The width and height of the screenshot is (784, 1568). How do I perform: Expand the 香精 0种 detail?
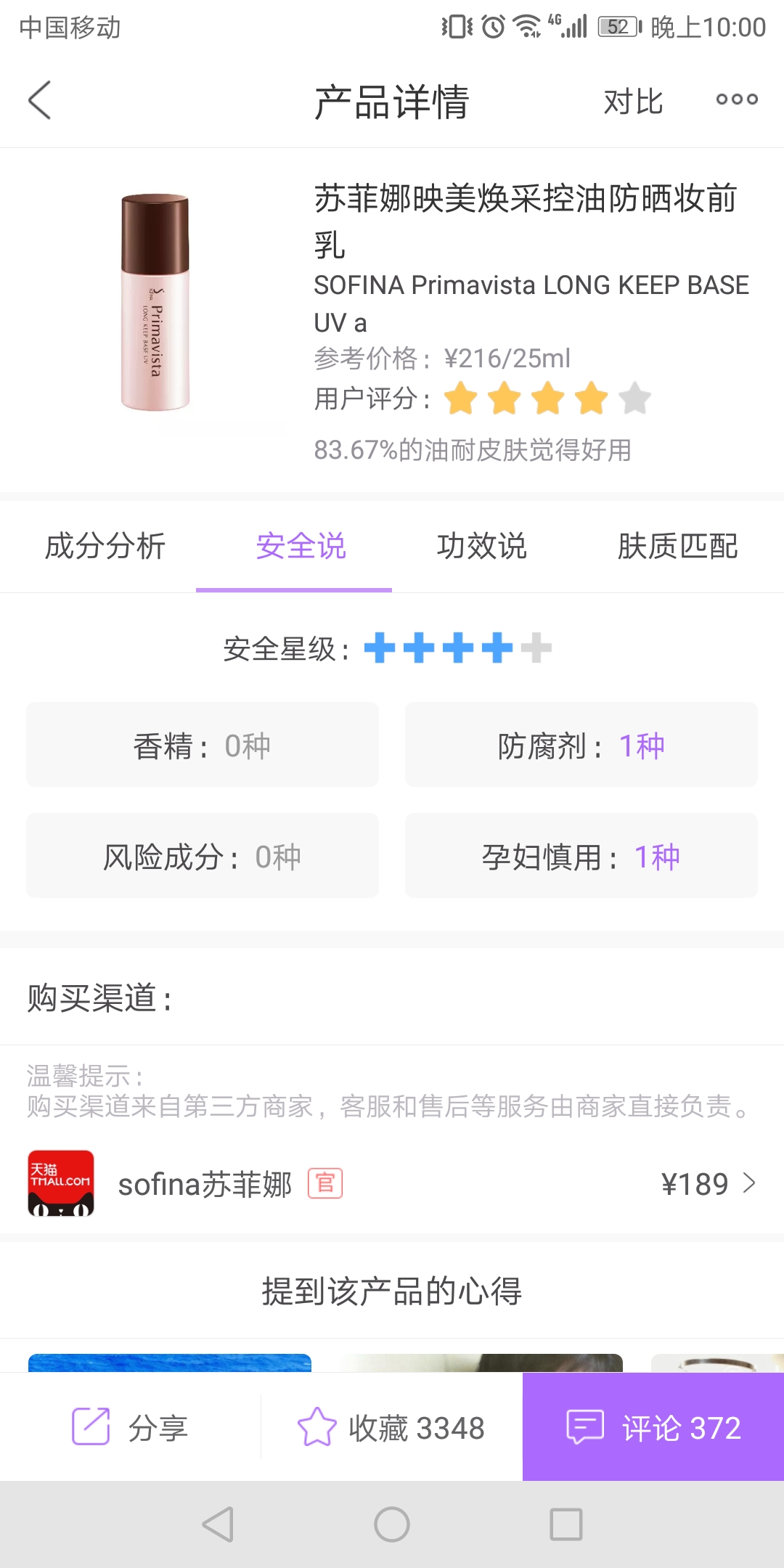[x=202, y=744]
